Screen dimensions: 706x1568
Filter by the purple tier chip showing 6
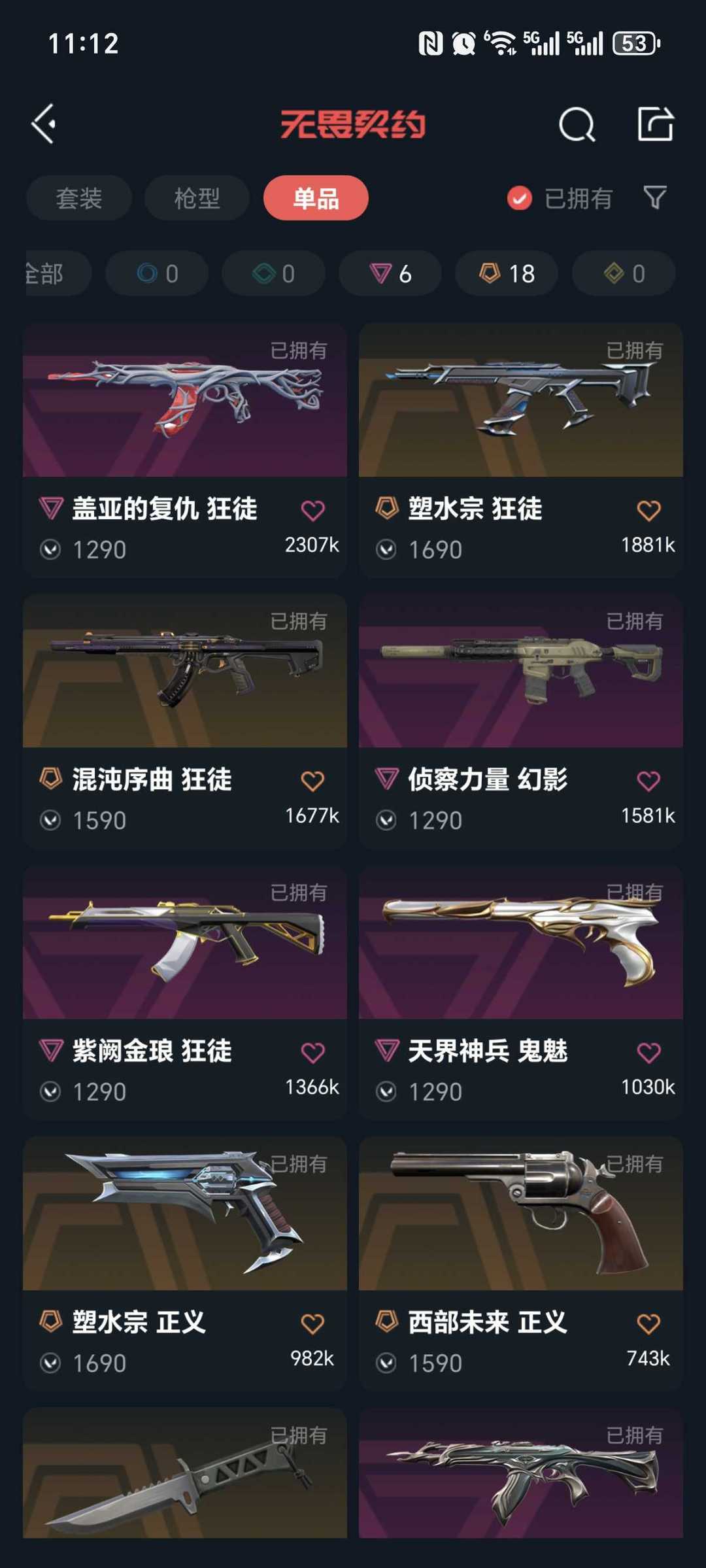pos(390,273)
